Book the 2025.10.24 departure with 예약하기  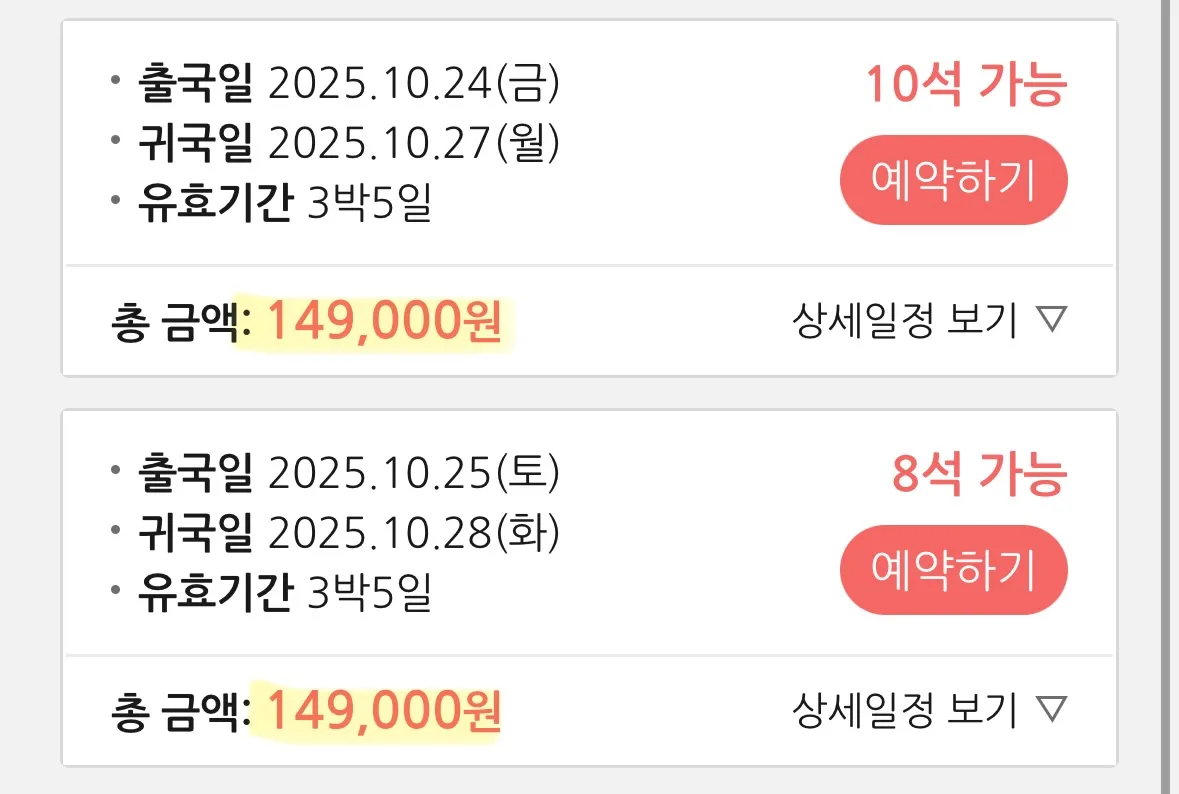[x=953, y=180]
